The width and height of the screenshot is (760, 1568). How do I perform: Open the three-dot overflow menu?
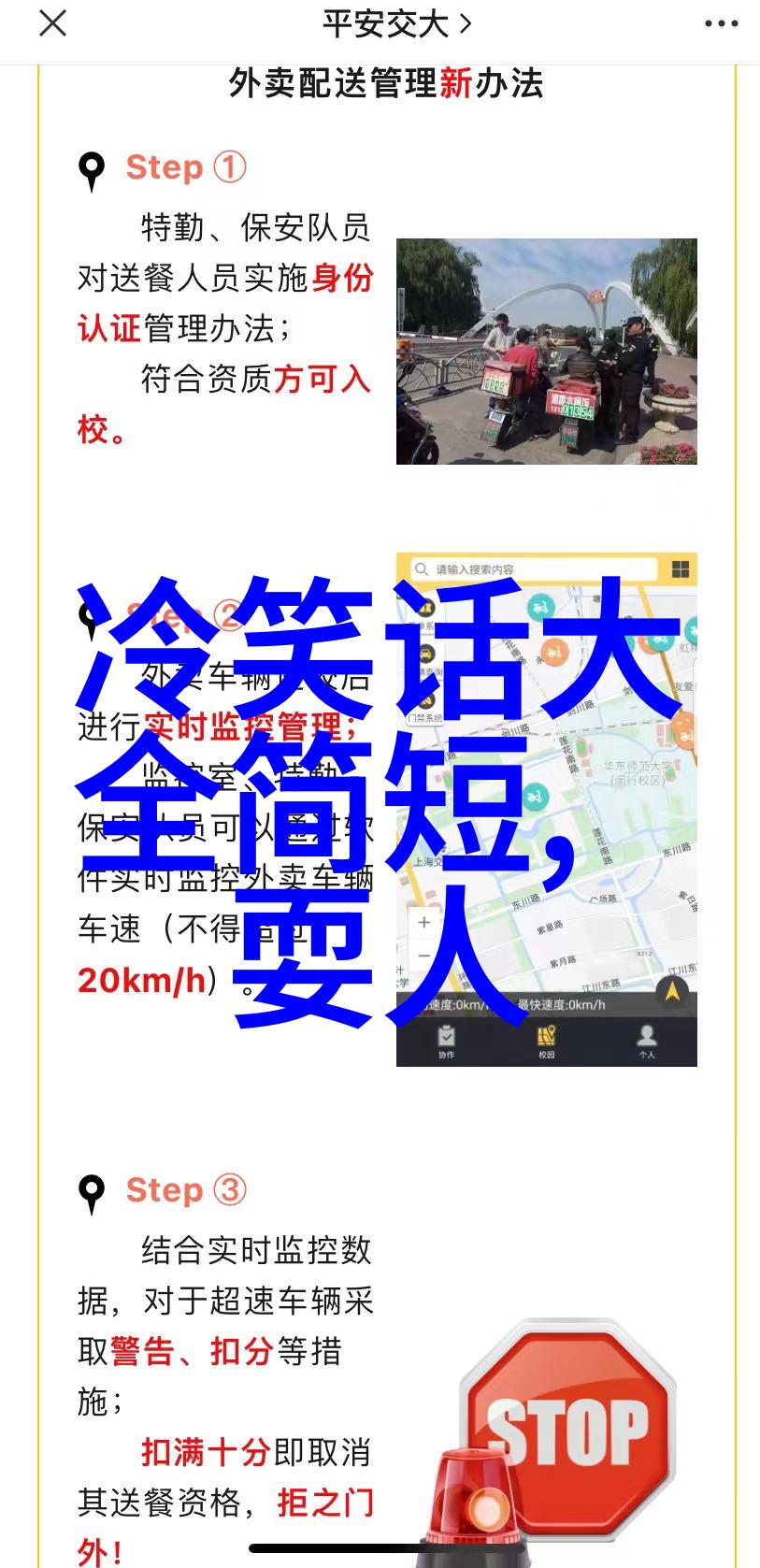(721, 24)
